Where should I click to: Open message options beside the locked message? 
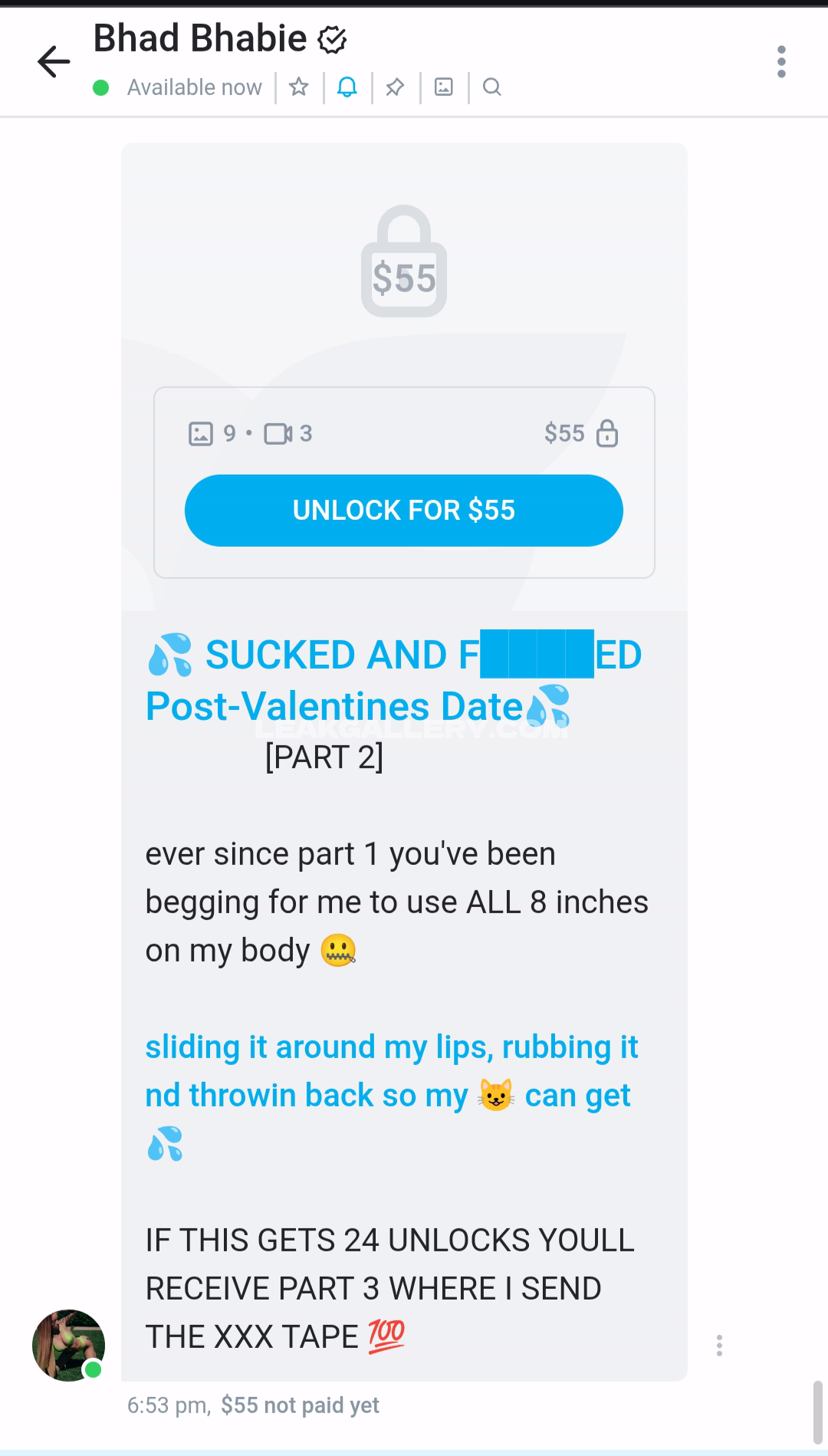click(719, 1346)
